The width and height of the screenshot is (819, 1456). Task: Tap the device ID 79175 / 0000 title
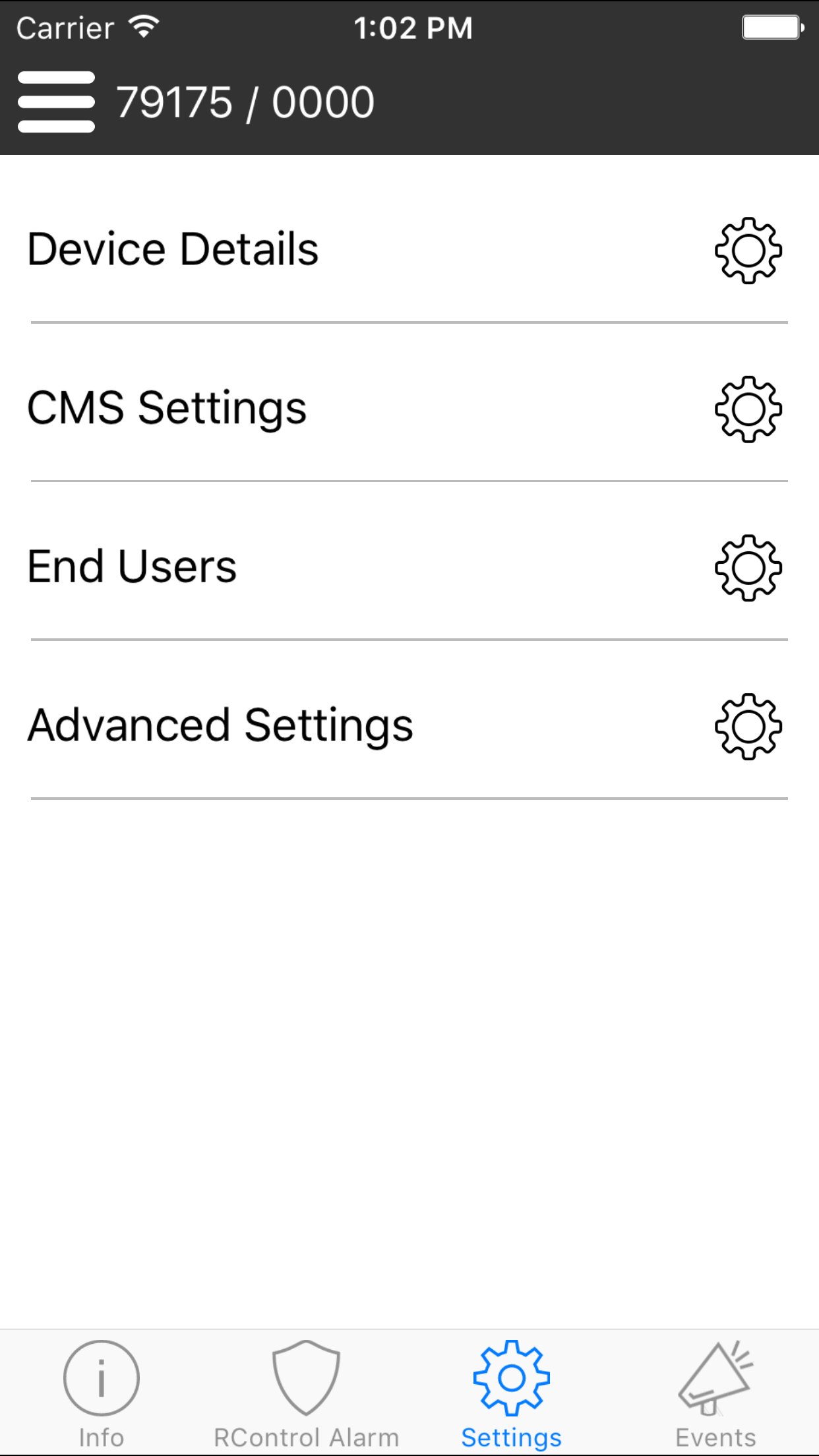(x=245, y=102)
